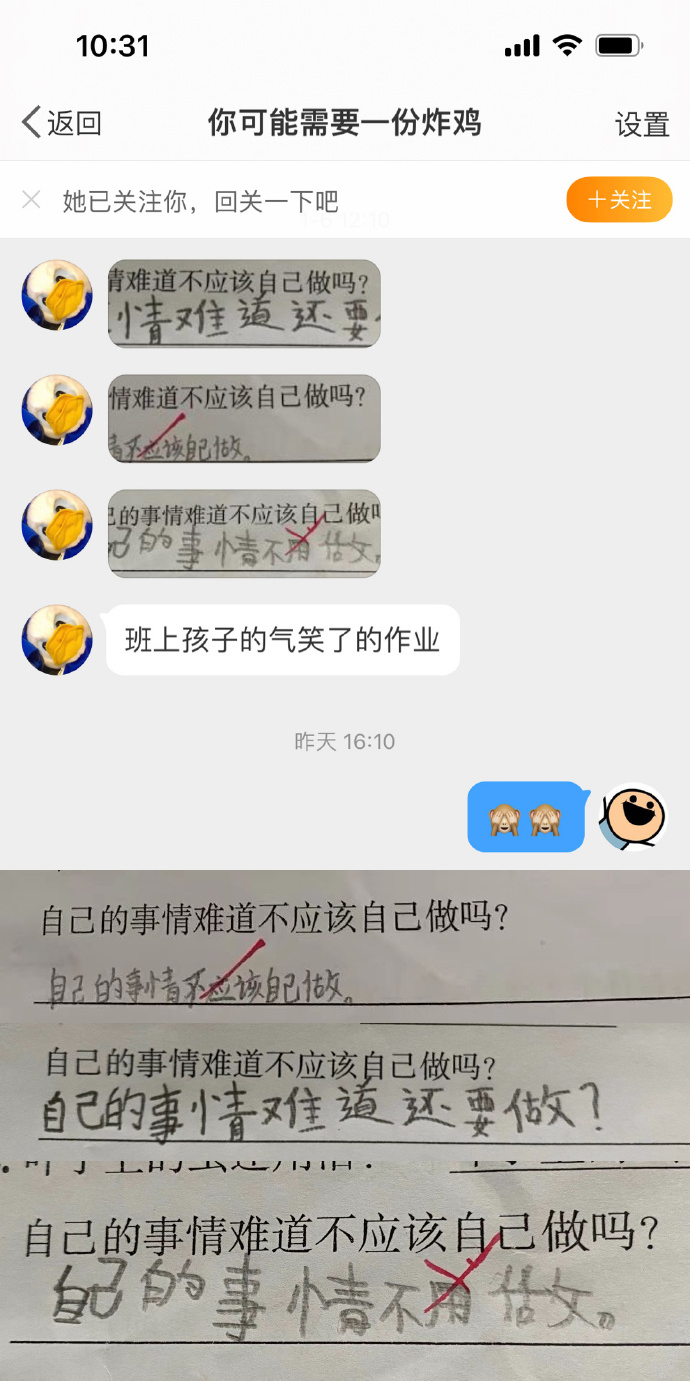Dismiss the follow-back suggestion banner

point(31,200)
